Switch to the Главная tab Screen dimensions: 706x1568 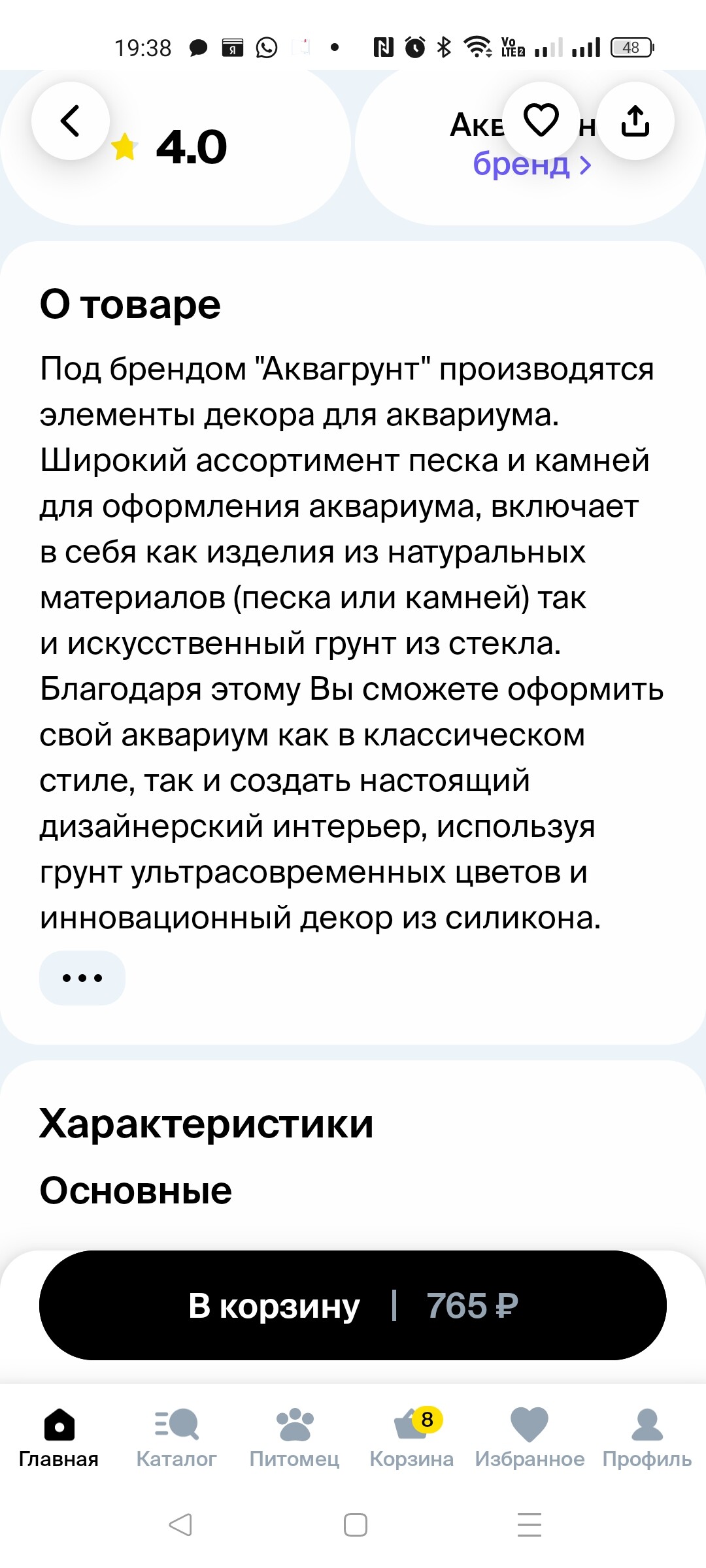point(59,1437)
